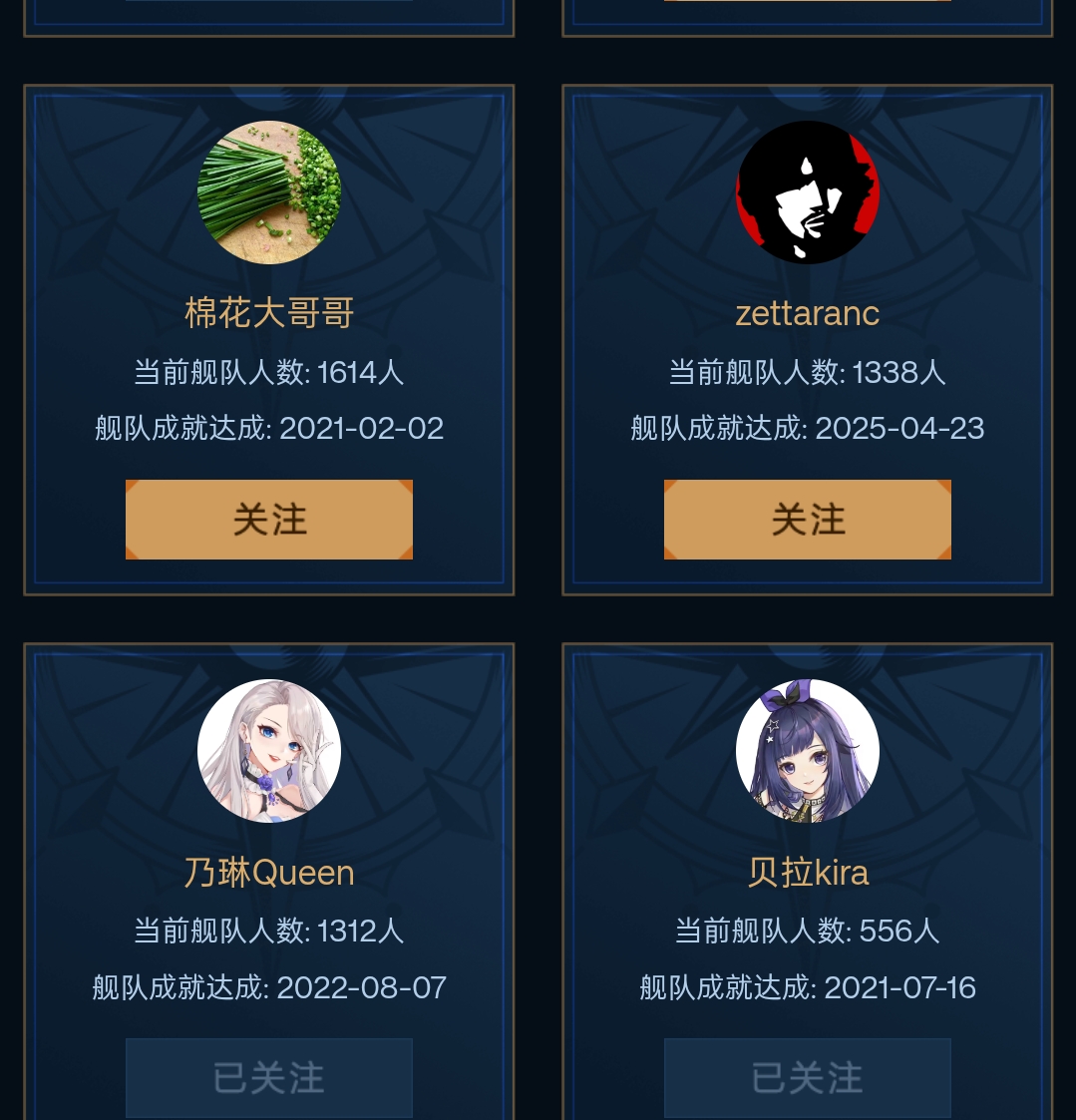Screen dimensions: 1076x1120
Task: Open zettaranc's profile avatar
Action: (x=808, y=192)
